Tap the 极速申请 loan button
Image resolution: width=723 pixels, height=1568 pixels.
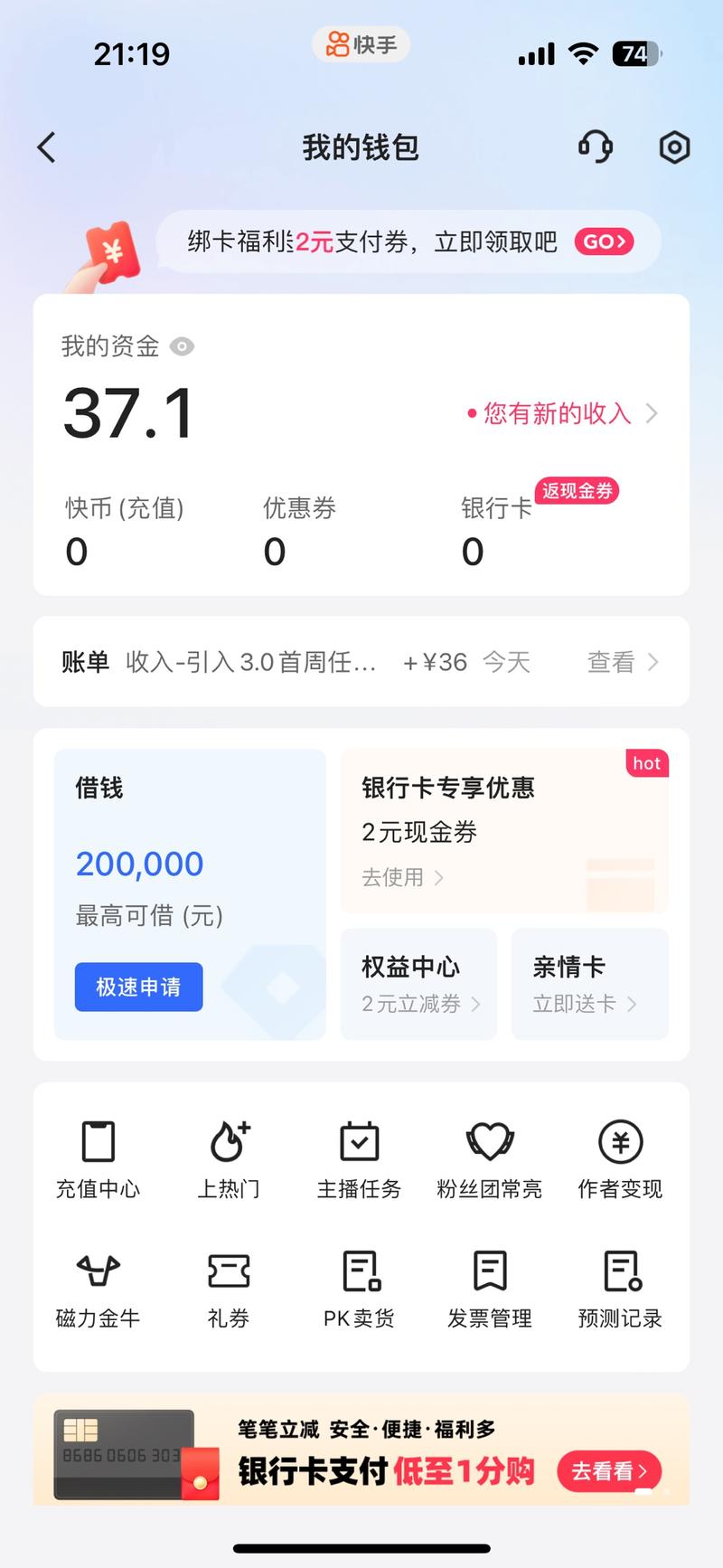pyautogui.click(x=138, y=987)
